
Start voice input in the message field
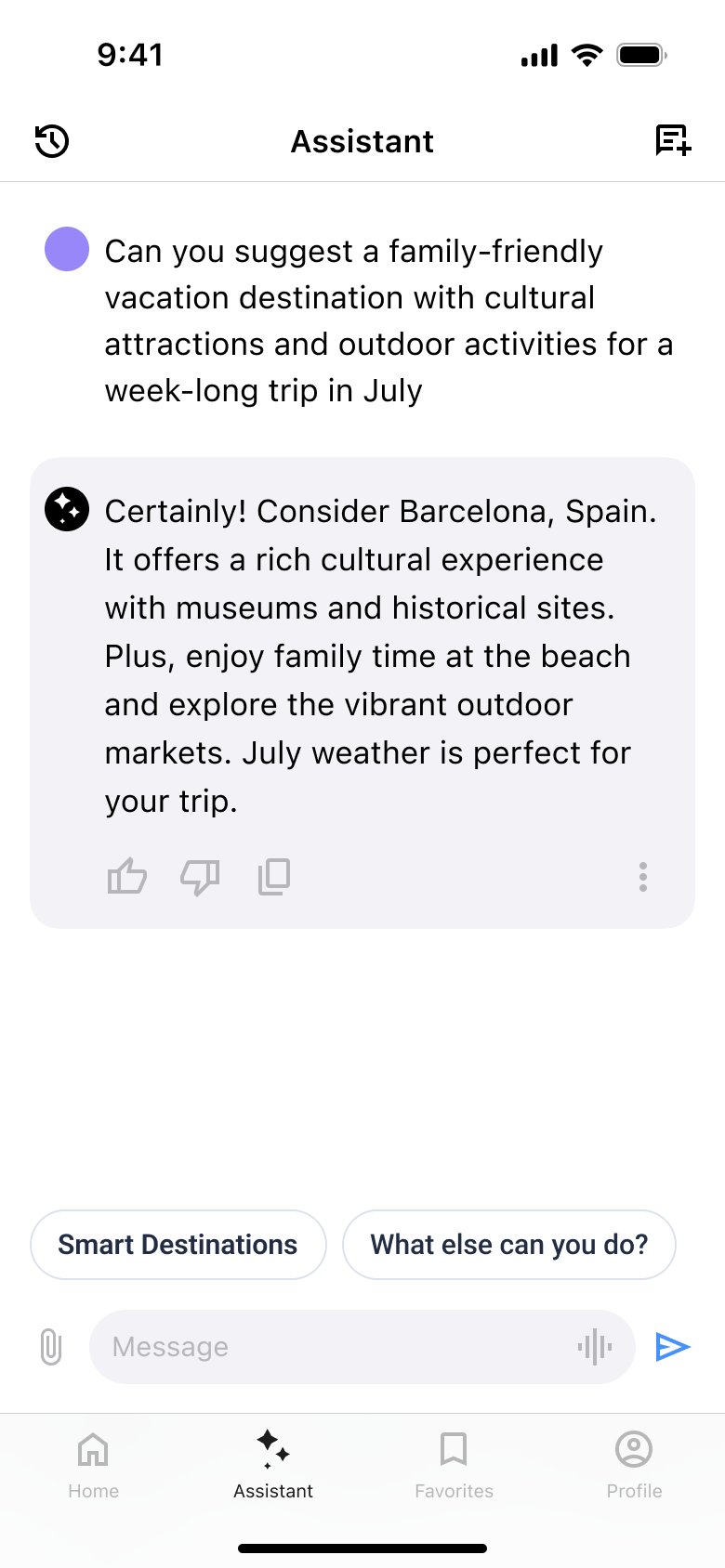(595, 1347)
